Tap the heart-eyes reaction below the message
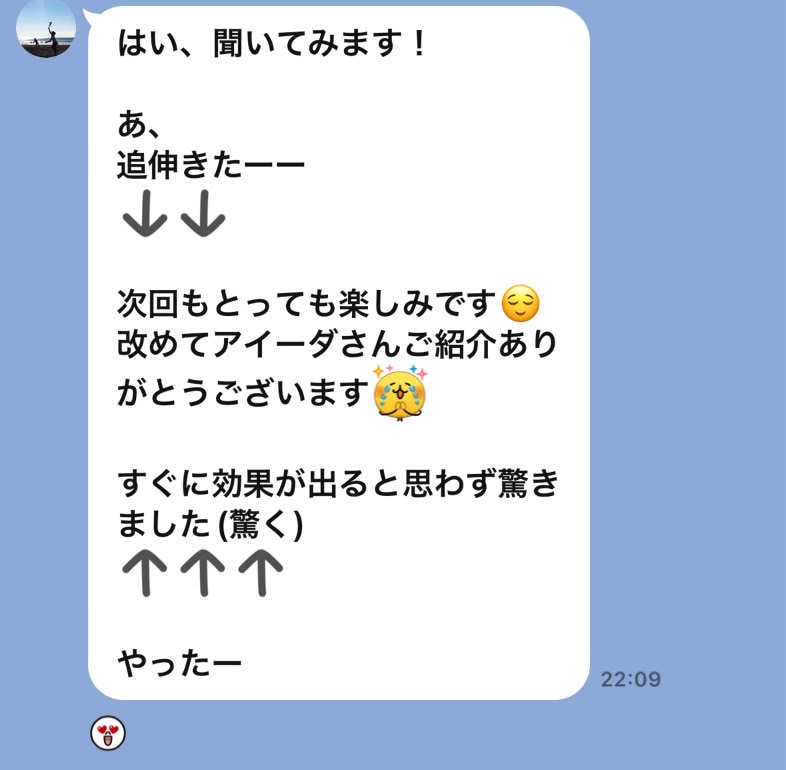This screenshot has height=770, width=786. [108, 735]
